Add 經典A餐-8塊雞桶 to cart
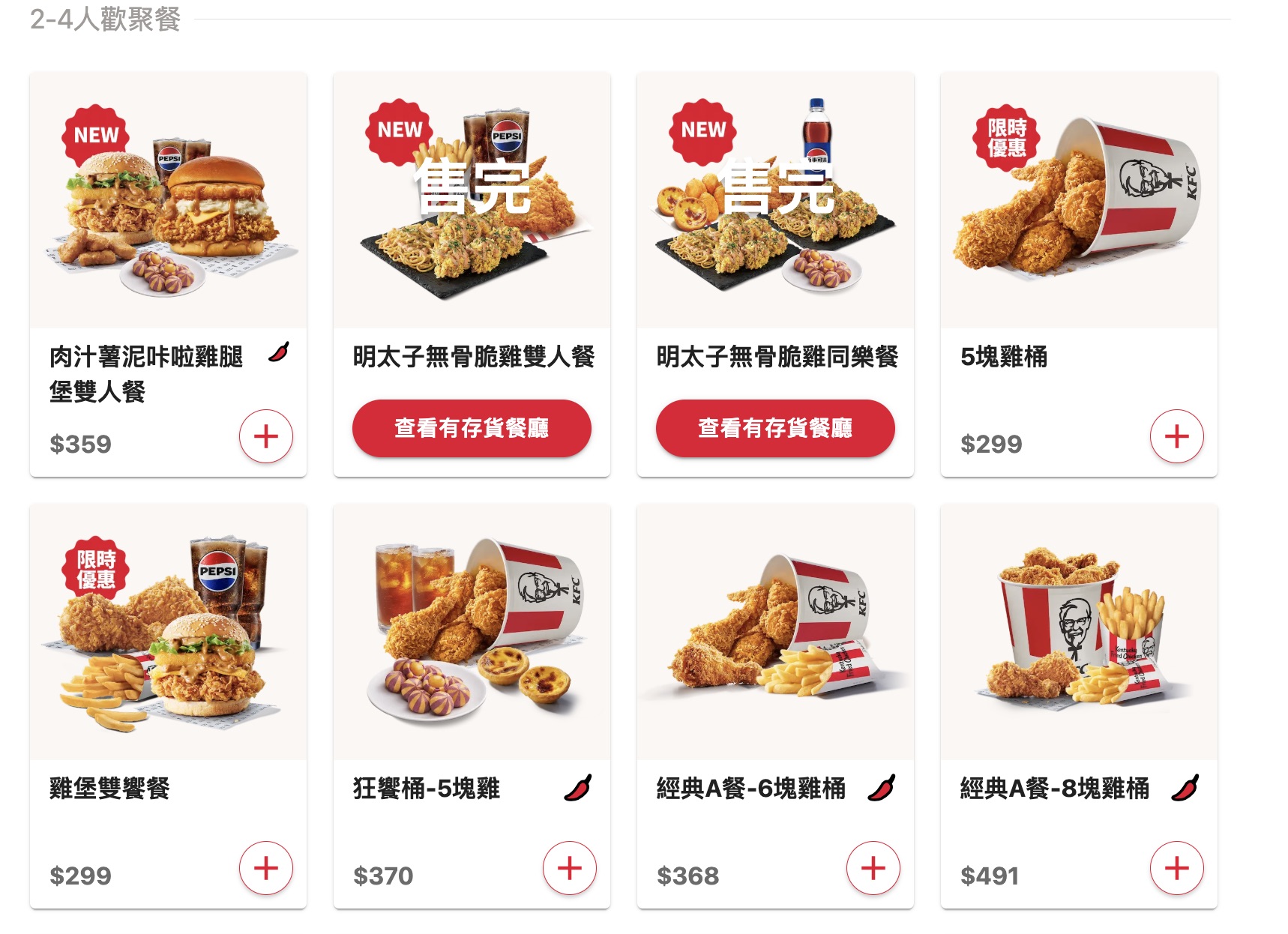The image size is (1288, 934). [x=1176, y=868]
